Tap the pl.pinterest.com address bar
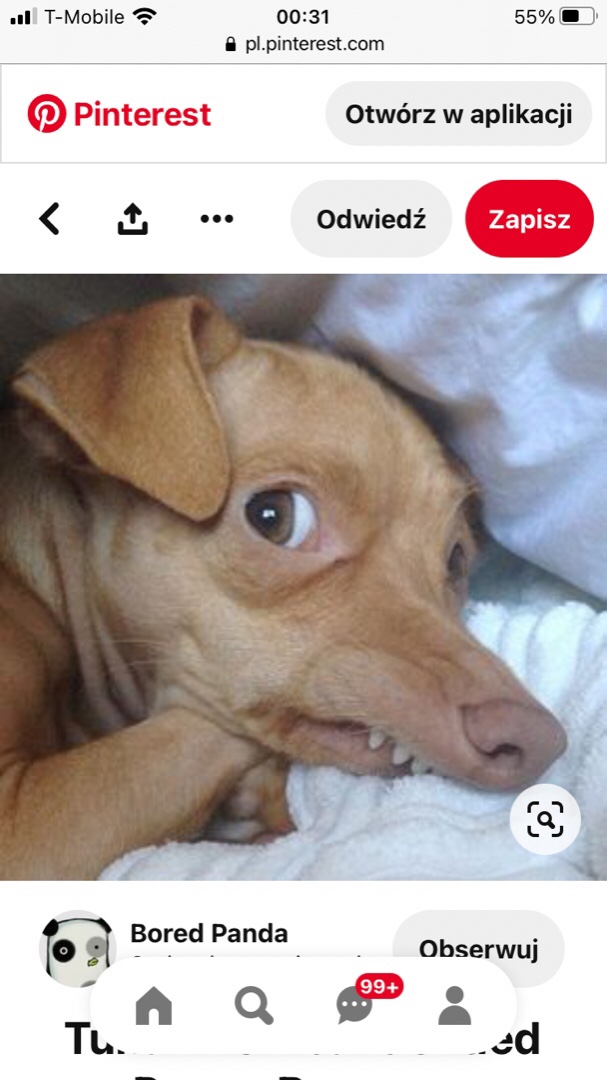This screenshot has width=607, height=1080. 303,44
